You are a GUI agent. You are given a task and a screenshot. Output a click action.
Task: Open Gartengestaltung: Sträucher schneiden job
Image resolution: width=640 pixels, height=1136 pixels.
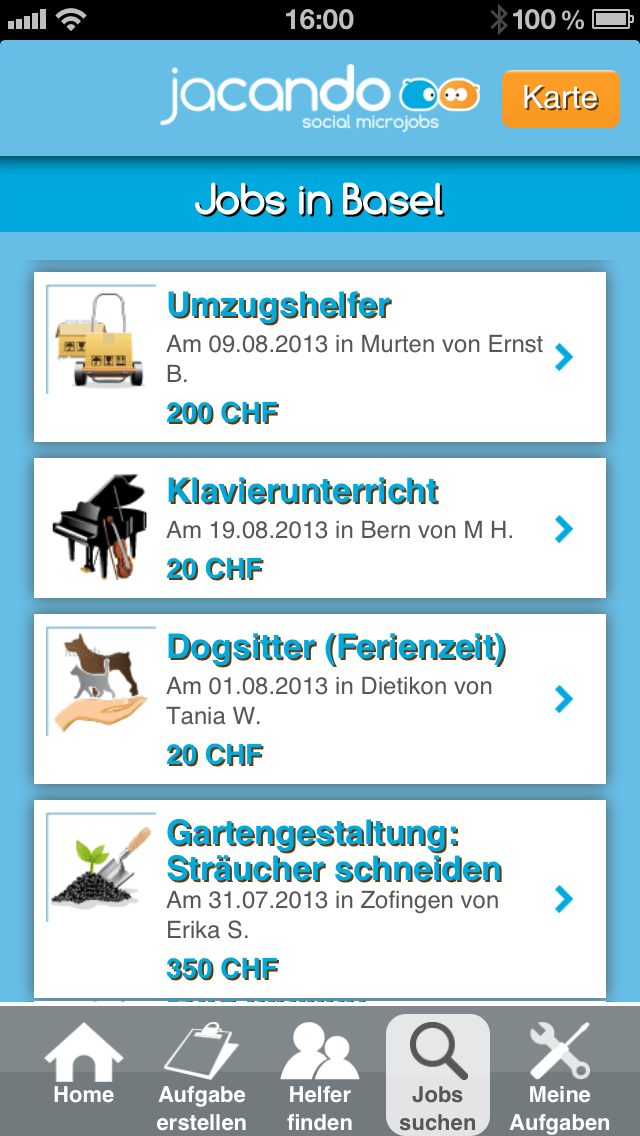pos(320,898)
